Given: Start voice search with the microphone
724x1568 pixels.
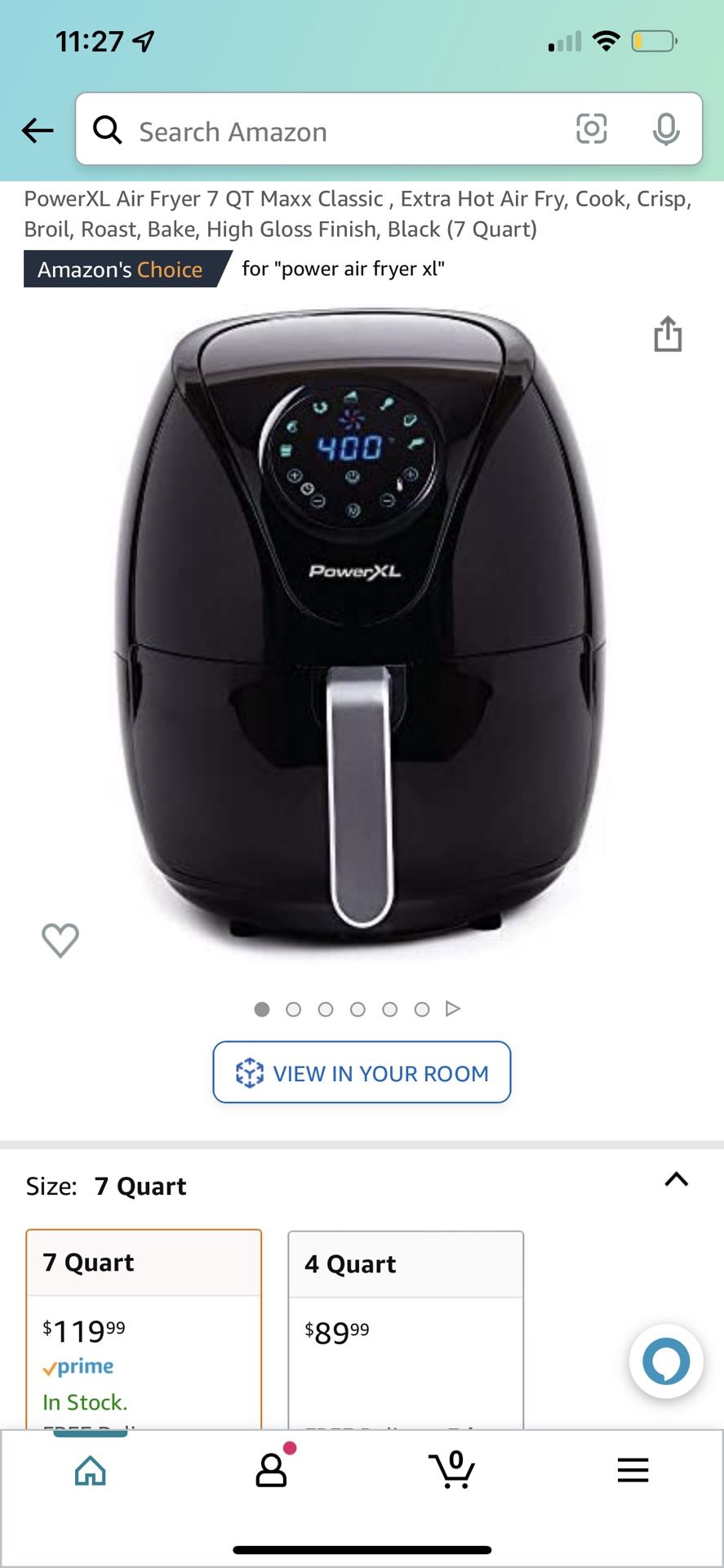Looking at the screenshot, I should coord(666,129).
